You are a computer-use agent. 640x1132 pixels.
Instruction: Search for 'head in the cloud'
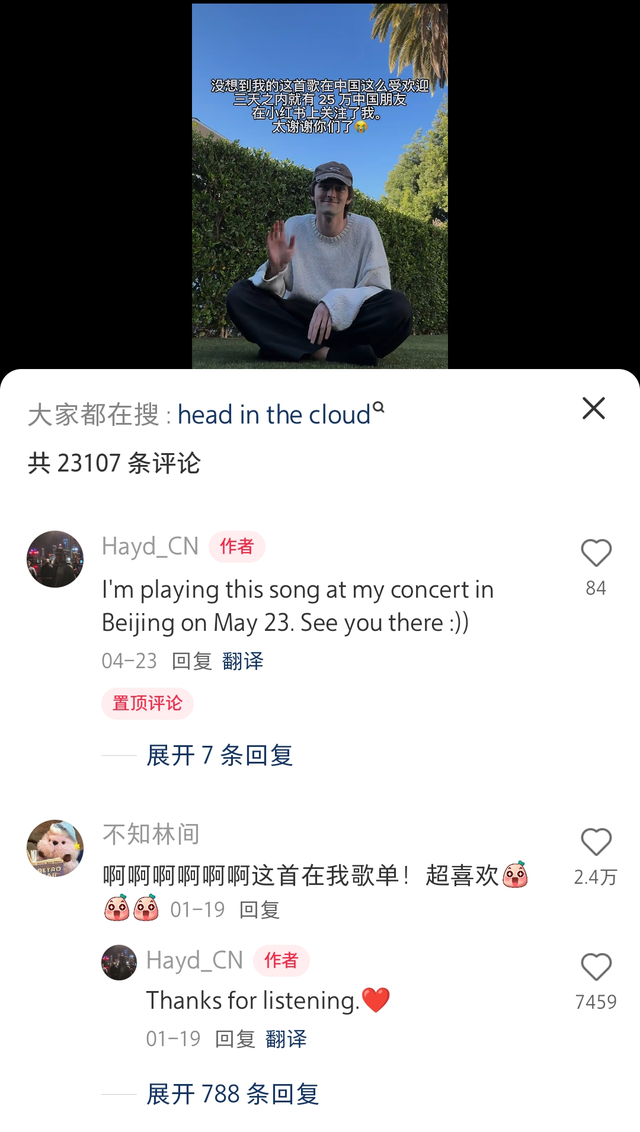[274, 415]
